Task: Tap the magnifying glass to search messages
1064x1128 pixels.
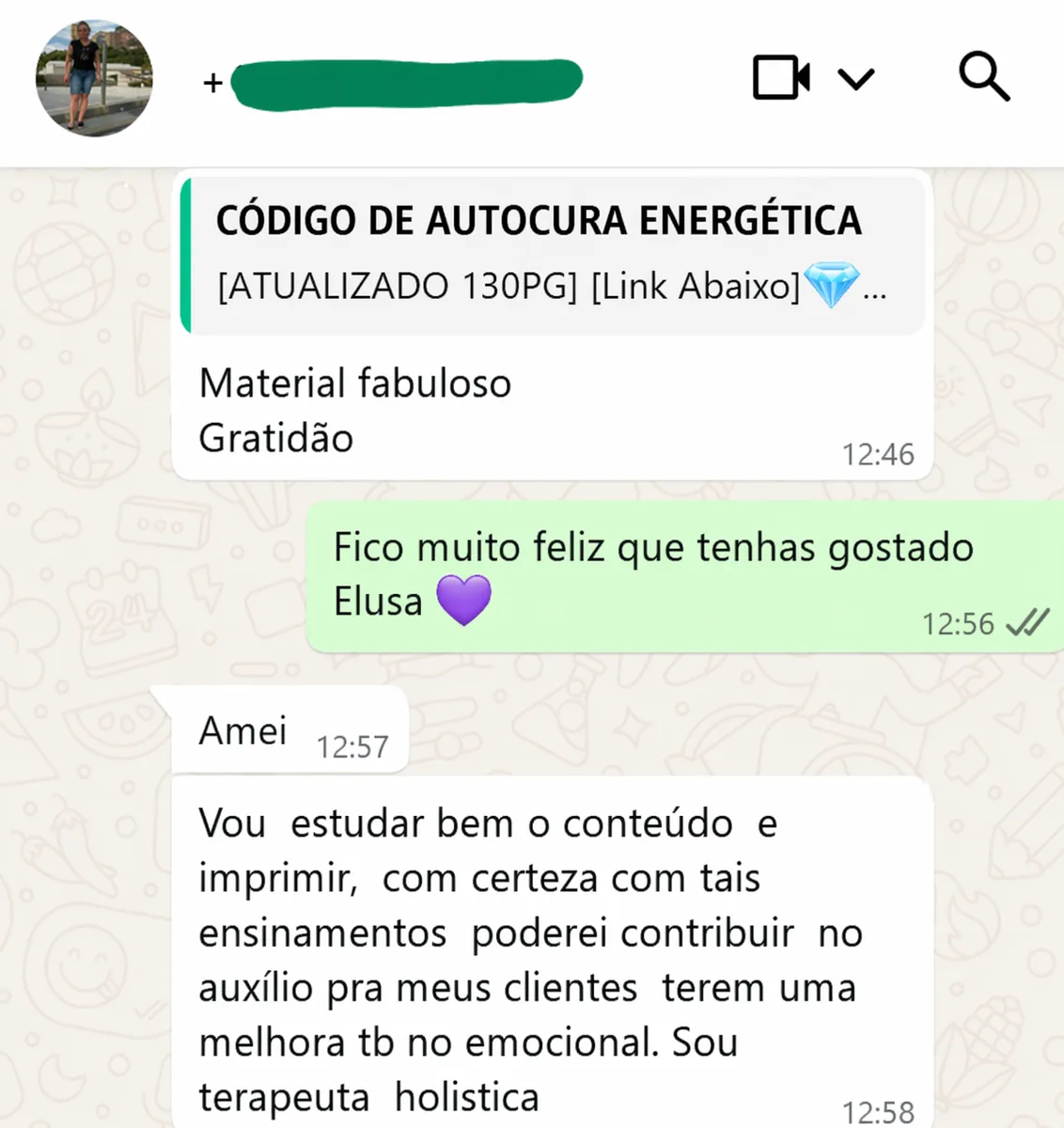Action: (985, 77)
